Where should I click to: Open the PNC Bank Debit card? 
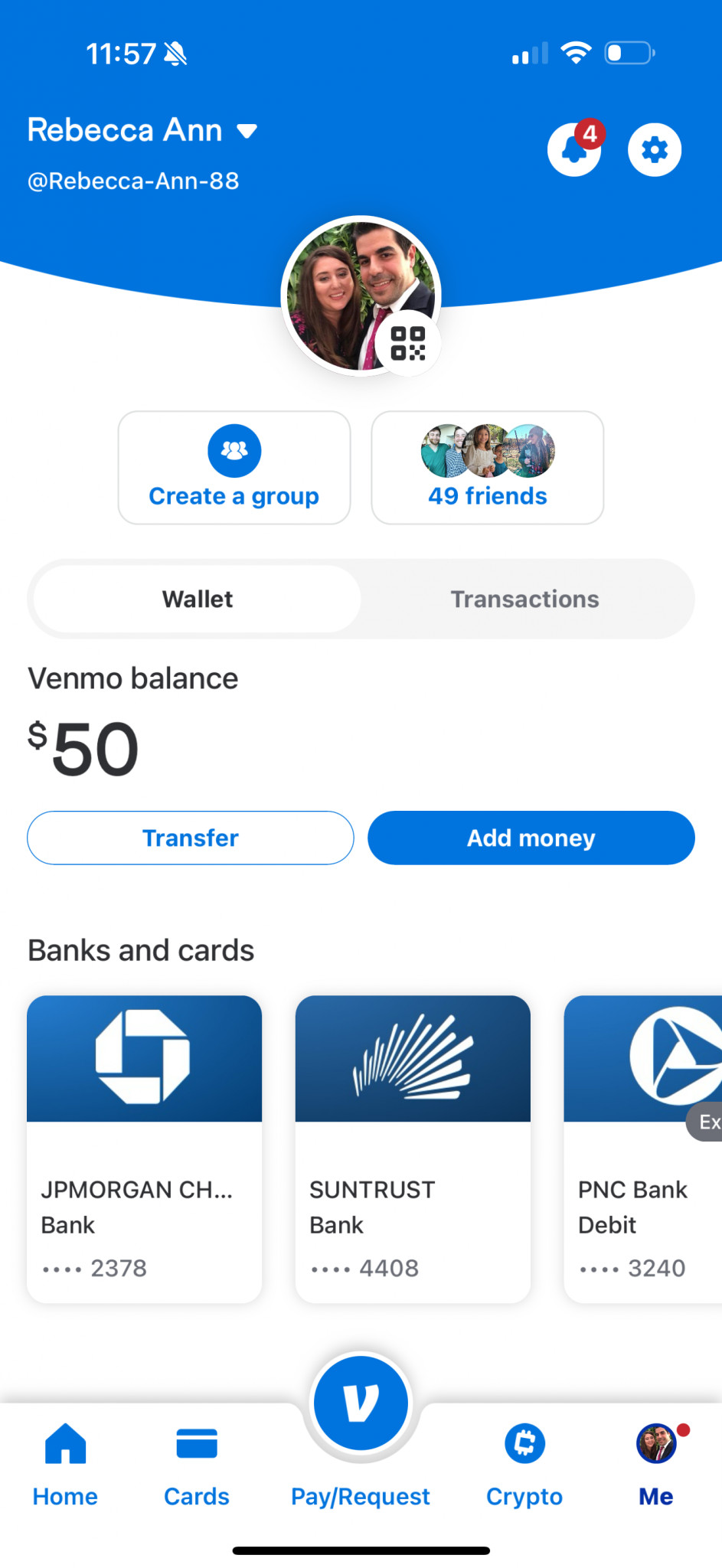[x=643, y=1149]
